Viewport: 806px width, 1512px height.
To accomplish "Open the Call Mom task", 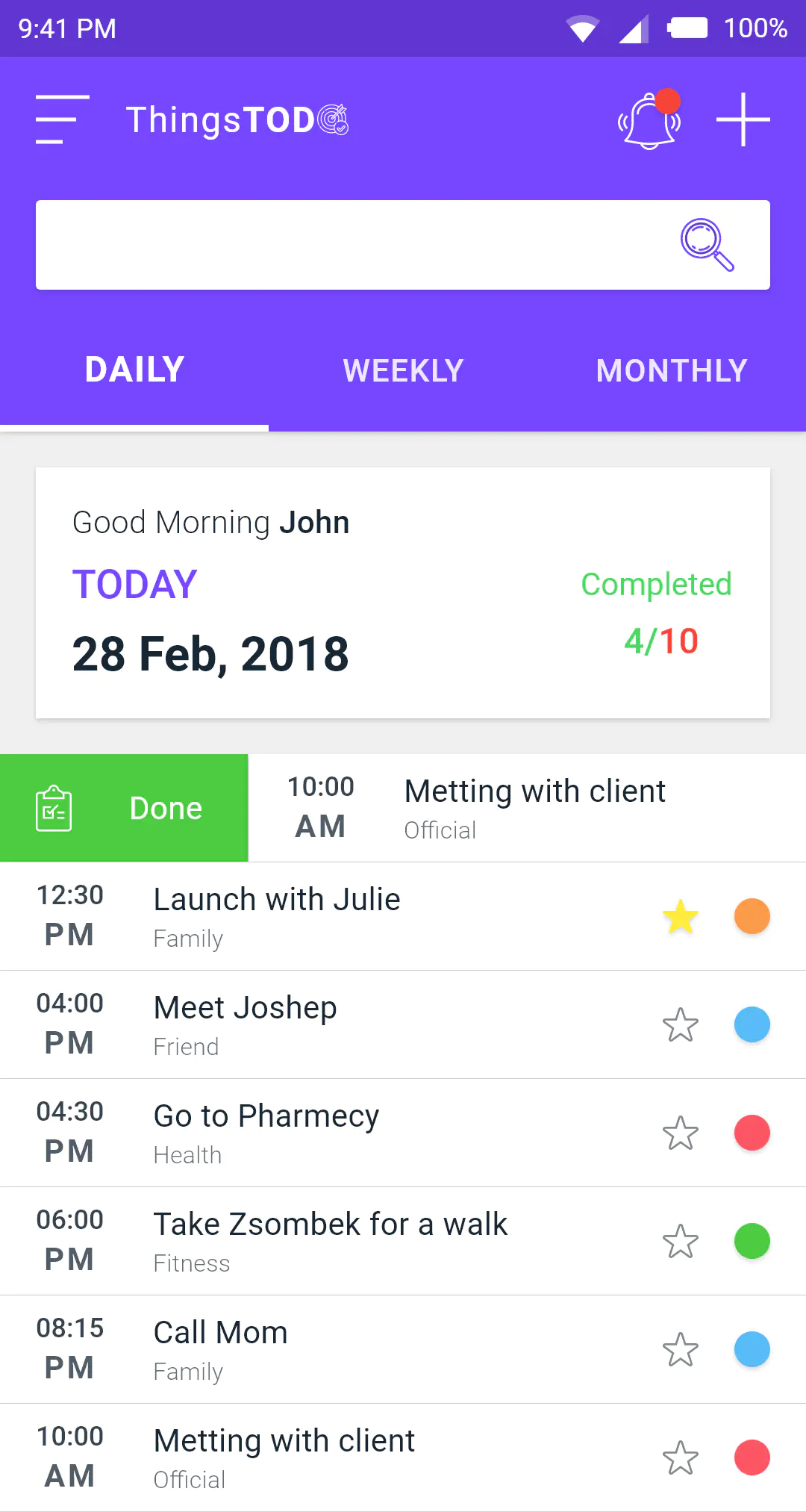I will [x=403, y=1349].
